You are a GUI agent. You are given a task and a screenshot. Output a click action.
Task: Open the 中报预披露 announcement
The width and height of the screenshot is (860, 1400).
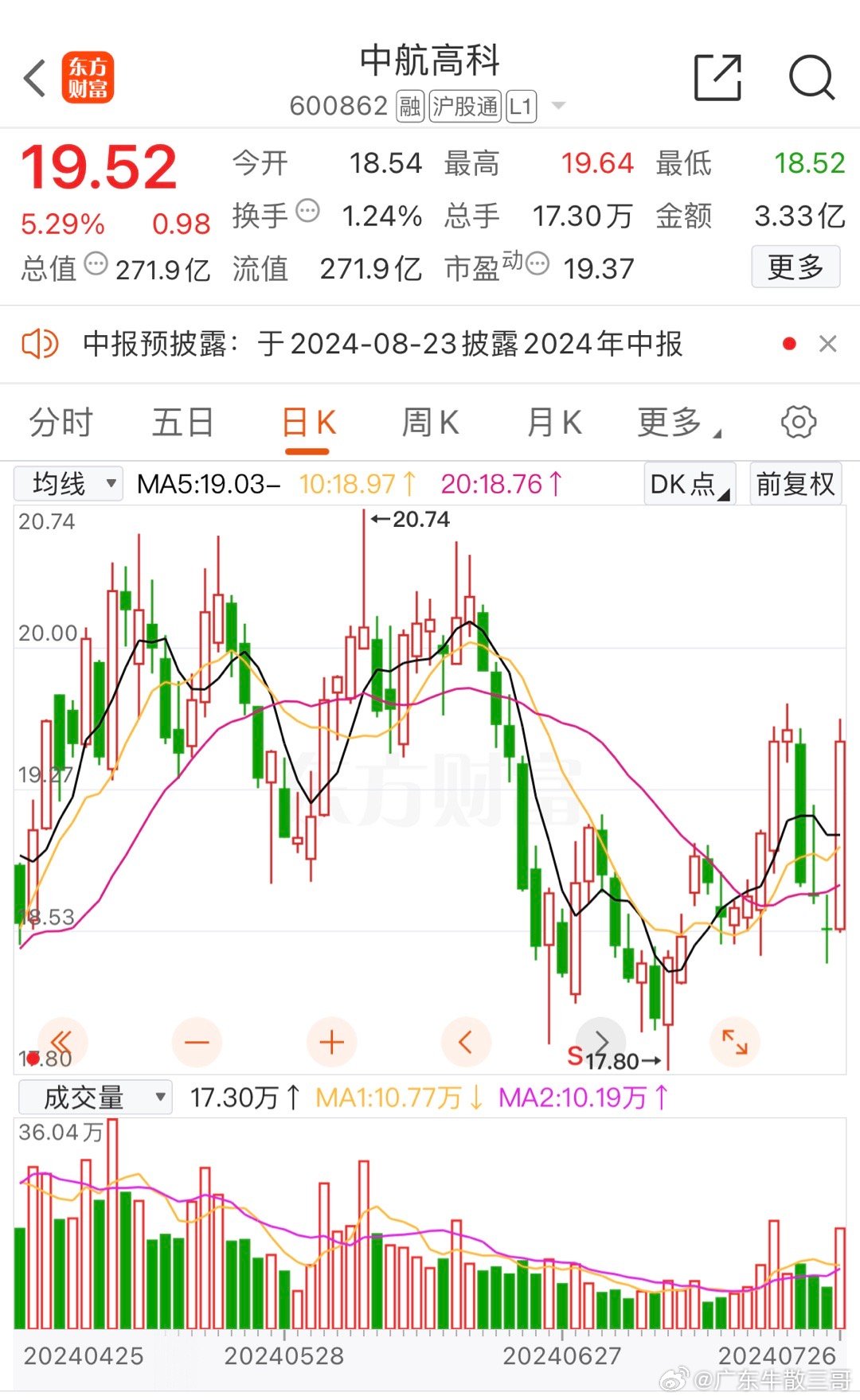point(382,344)
